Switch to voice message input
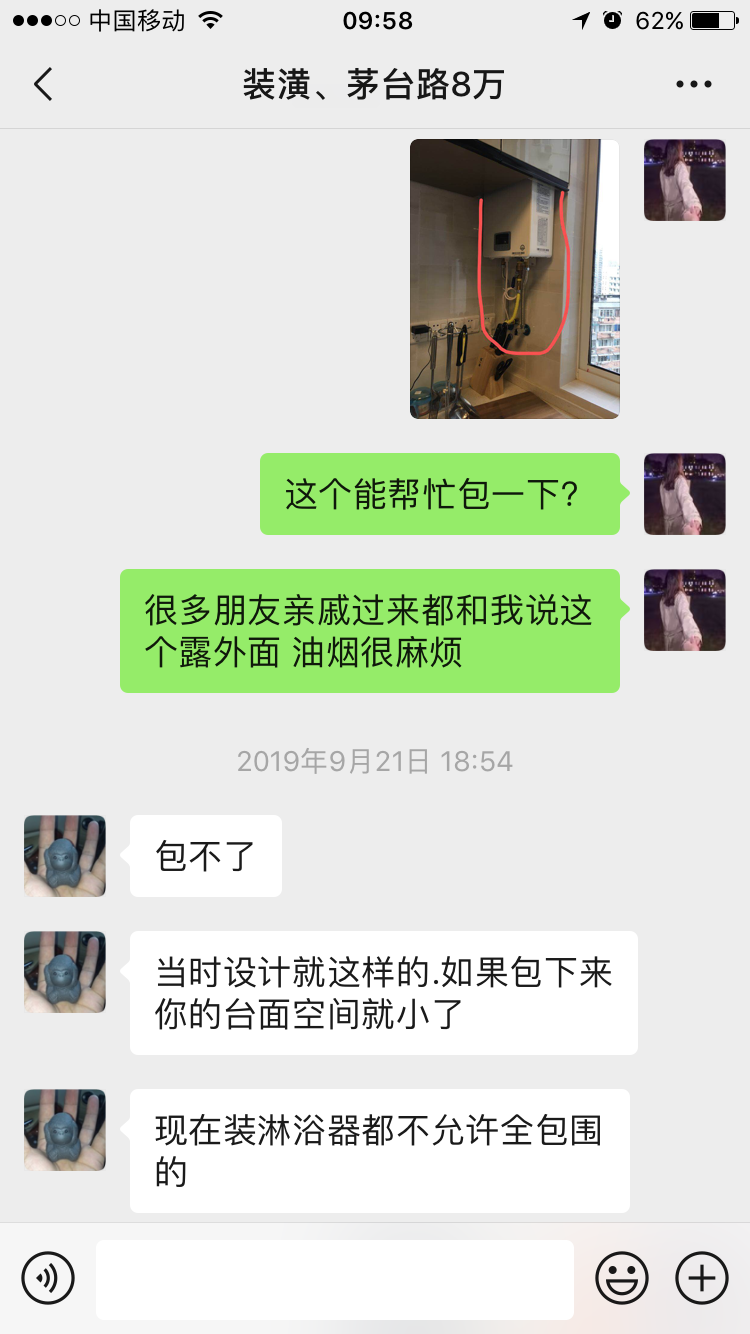Image resolution: width=750 pixels, height=1334 pixels. pos(48,1277)
